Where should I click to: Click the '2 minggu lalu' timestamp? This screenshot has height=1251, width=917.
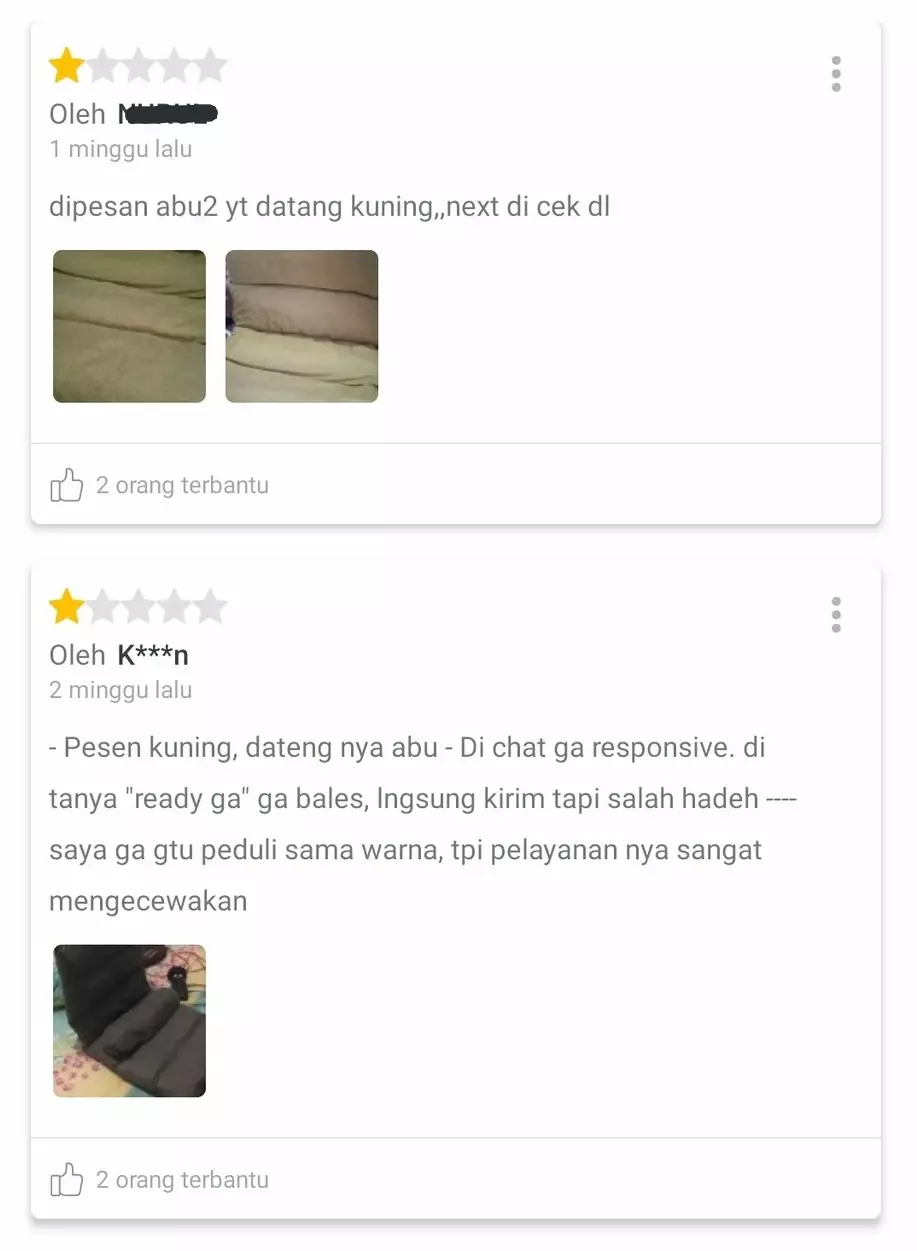(120, 689)
